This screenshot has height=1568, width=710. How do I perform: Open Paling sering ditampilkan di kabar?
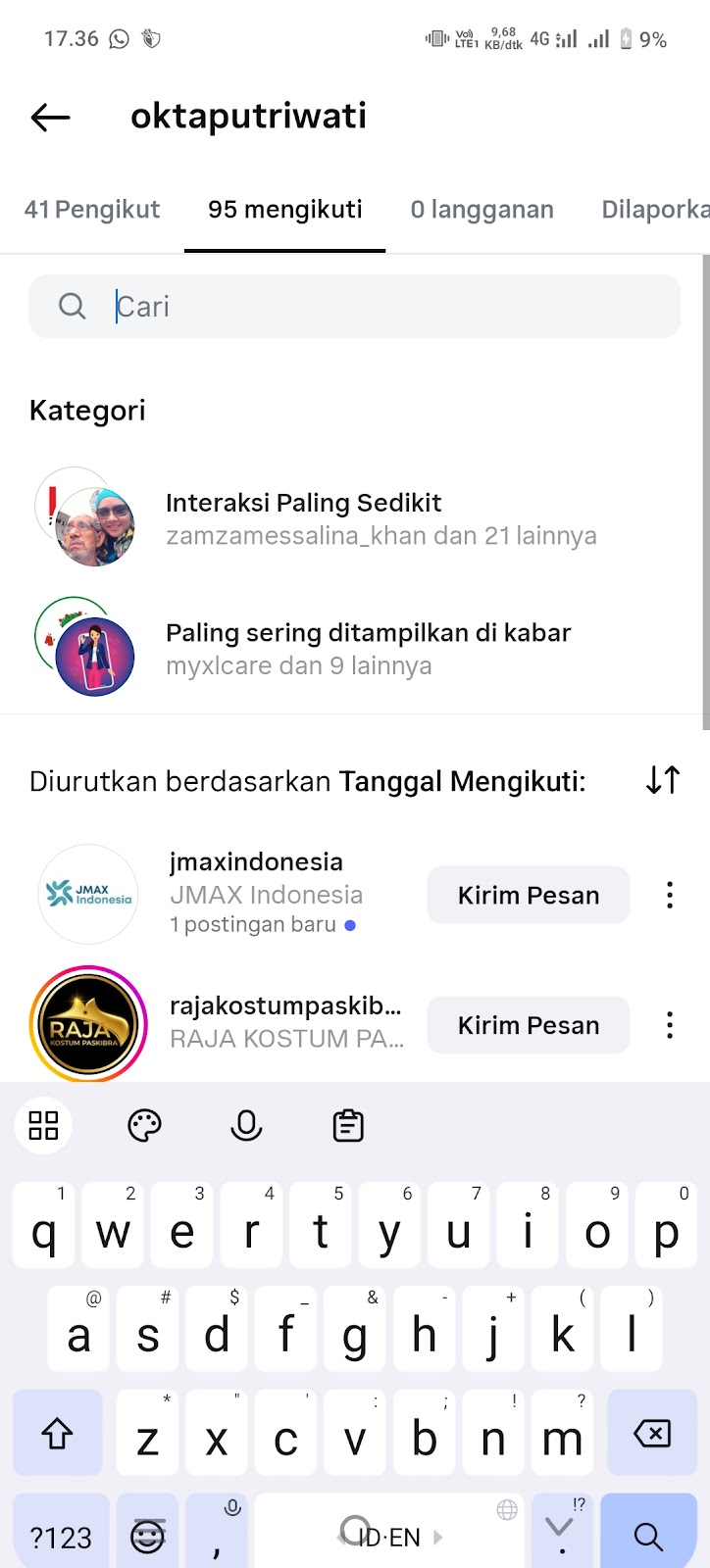368,649
